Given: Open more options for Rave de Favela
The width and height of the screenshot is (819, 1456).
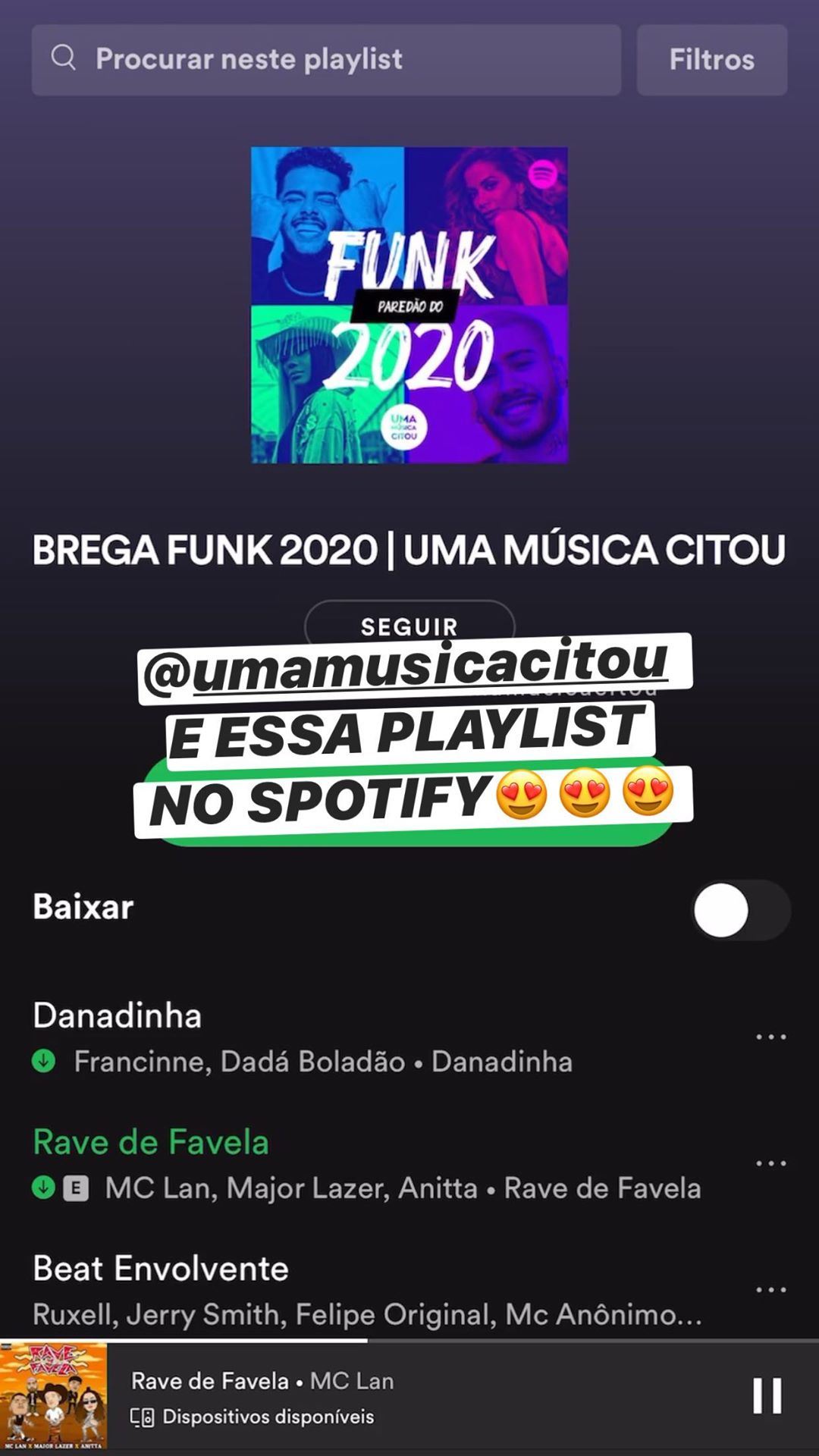Looking at the screenshot, I should click(770, 1163).
